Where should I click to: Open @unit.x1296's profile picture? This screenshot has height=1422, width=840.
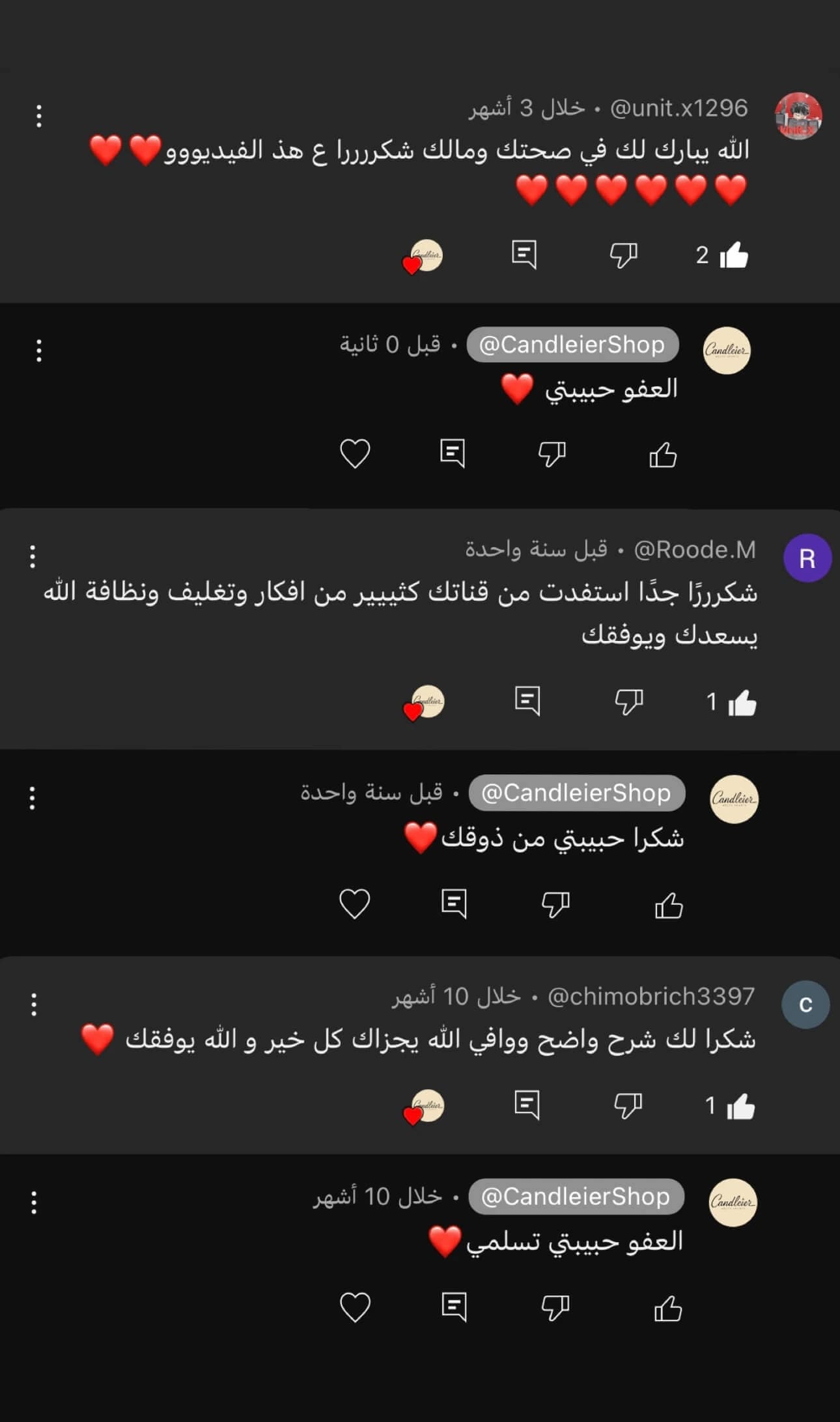[798, 116]
